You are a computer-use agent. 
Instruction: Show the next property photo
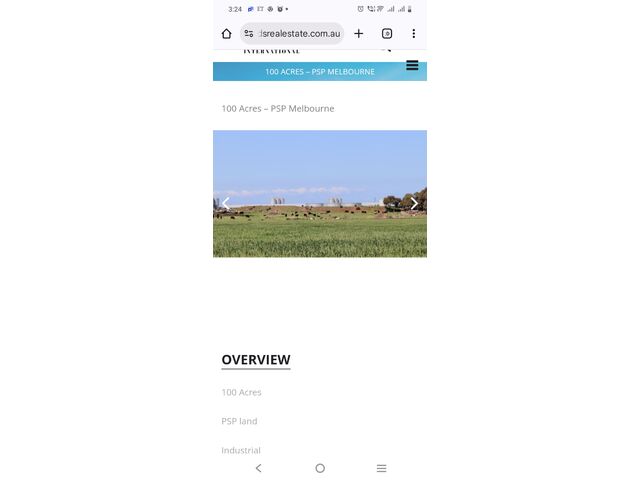tap(414, 203)
